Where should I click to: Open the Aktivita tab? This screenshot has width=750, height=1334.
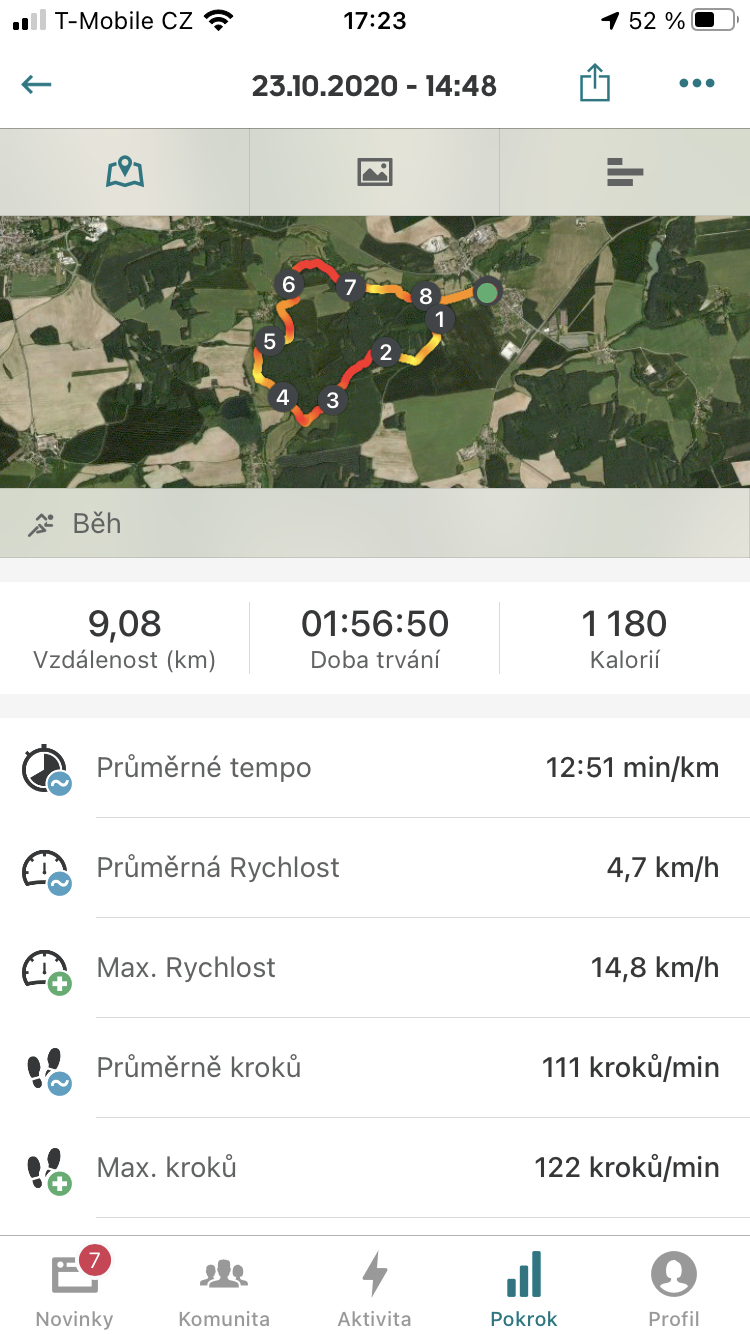(x=375, y=1286)
